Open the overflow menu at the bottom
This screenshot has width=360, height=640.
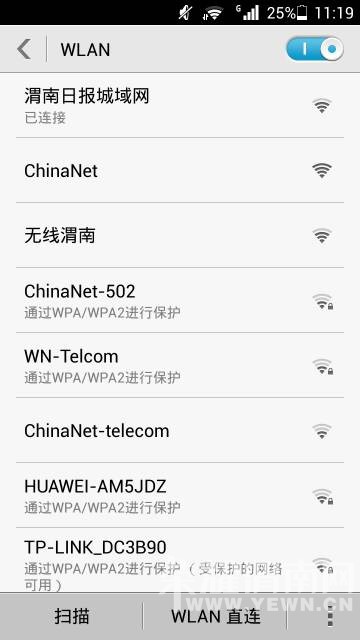[x=330, y=617]
